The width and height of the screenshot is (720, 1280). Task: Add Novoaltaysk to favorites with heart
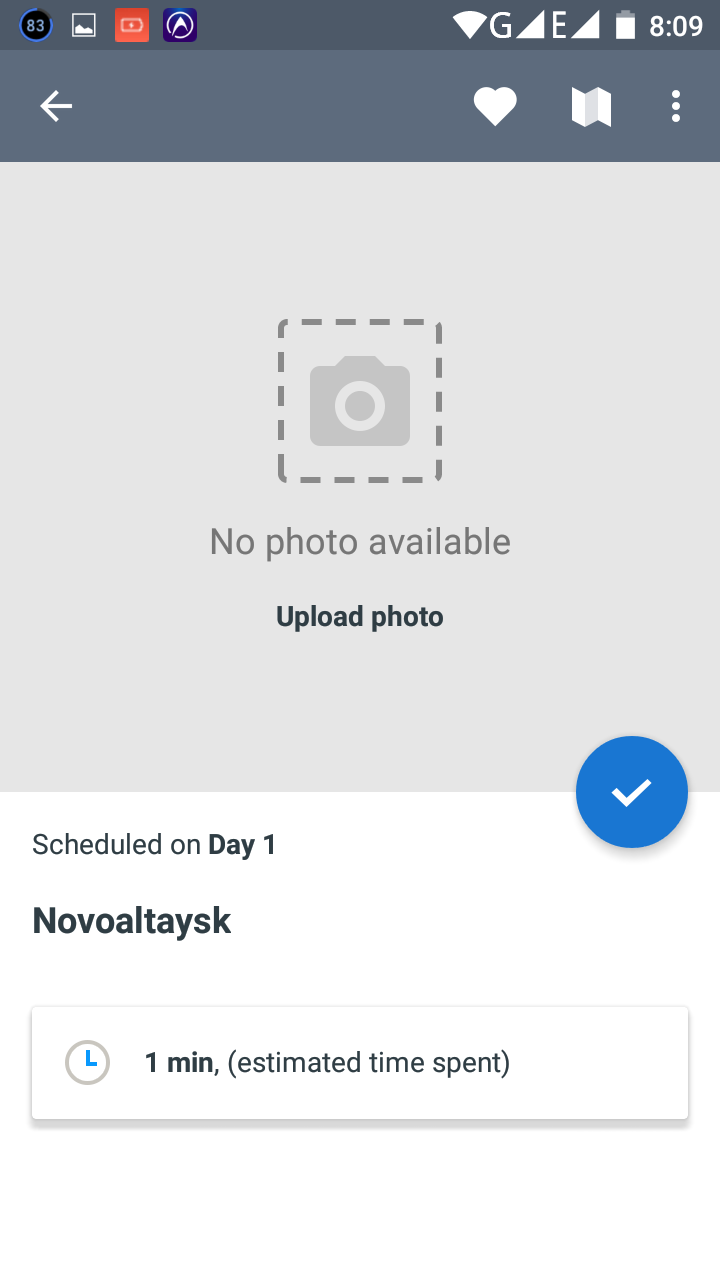click(x=495, y=107)
